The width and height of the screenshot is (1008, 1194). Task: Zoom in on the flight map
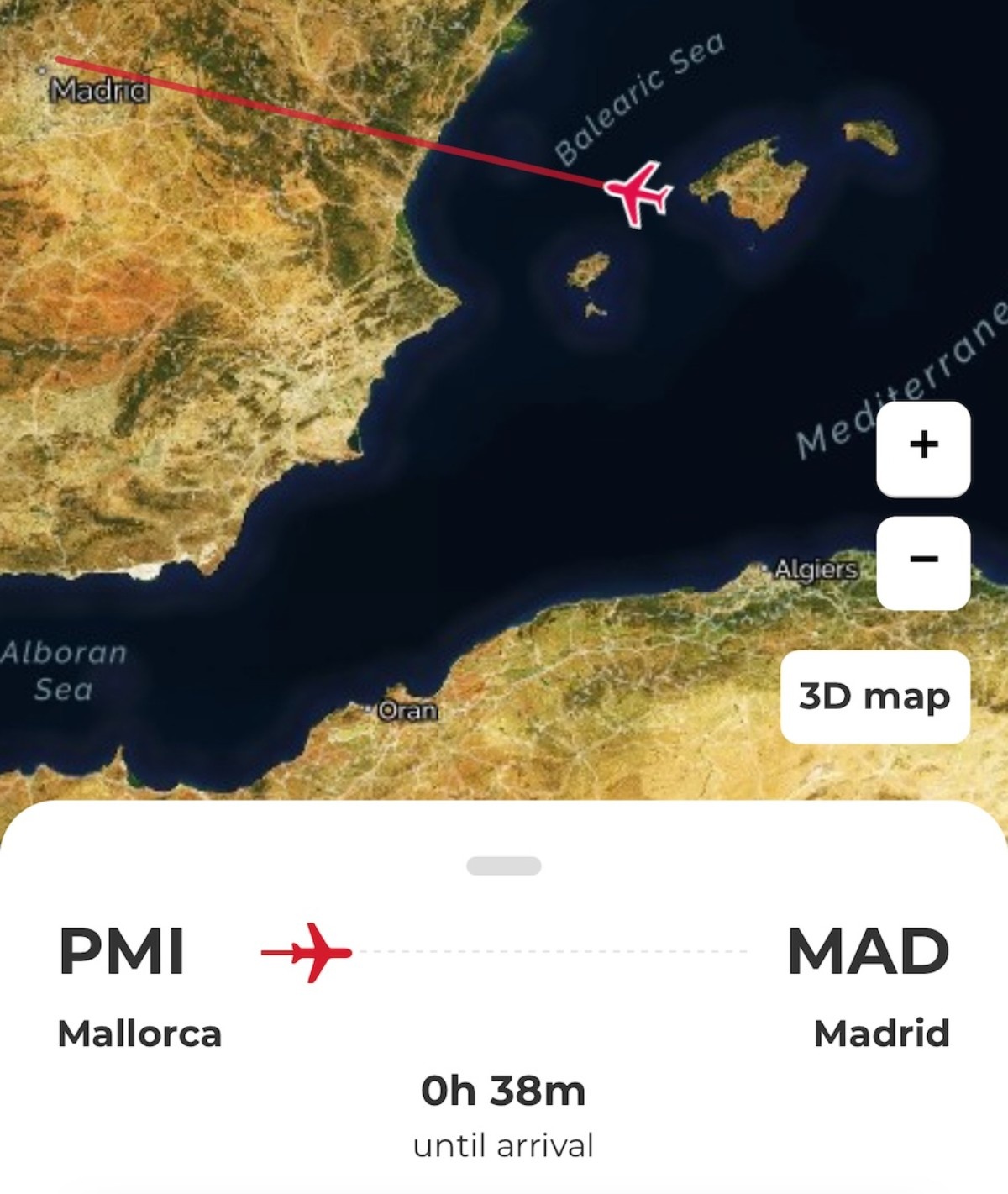point(923,447)
